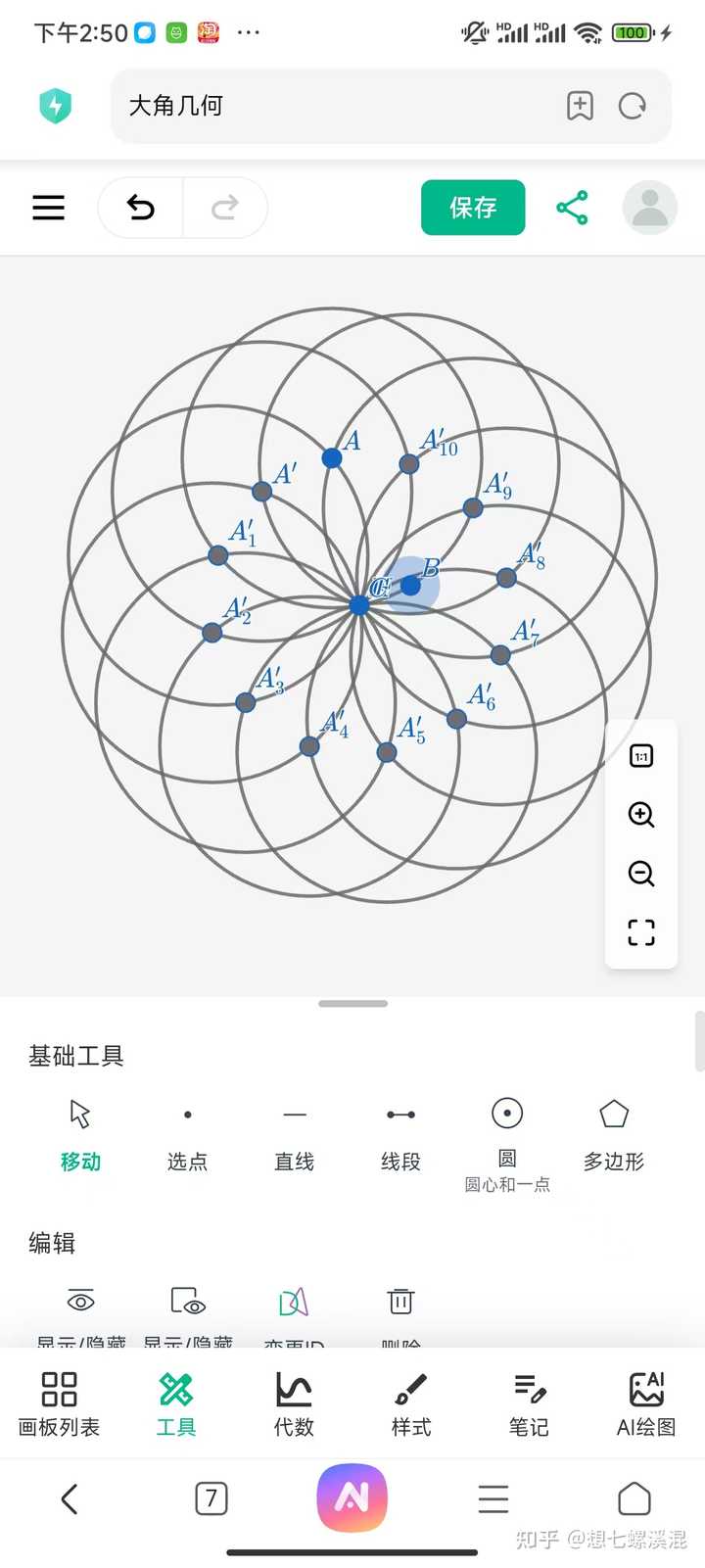
Task: Share this geometry board
Action: click(x=572, y=208)
